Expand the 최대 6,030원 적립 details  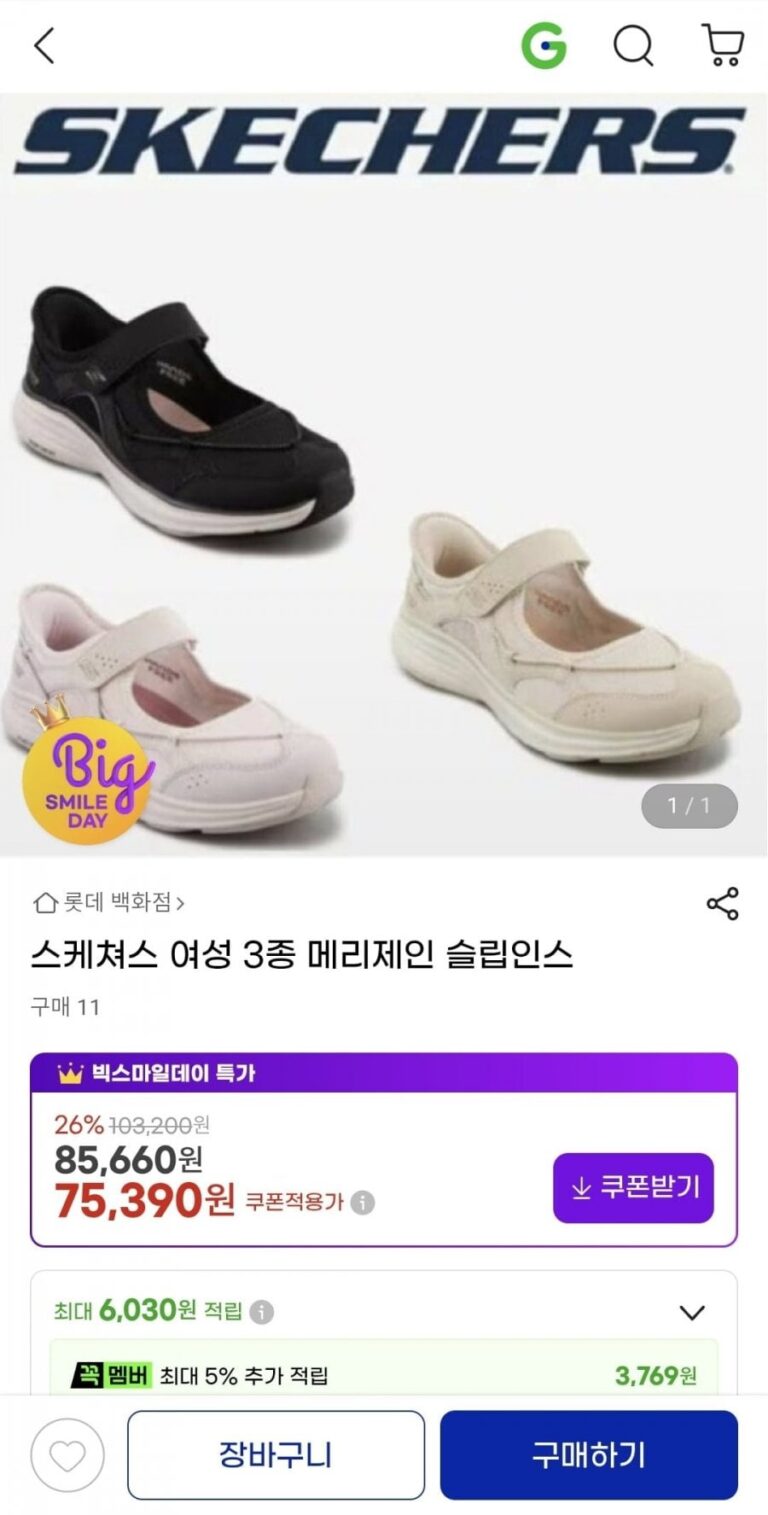click(x=691, y=1312)
